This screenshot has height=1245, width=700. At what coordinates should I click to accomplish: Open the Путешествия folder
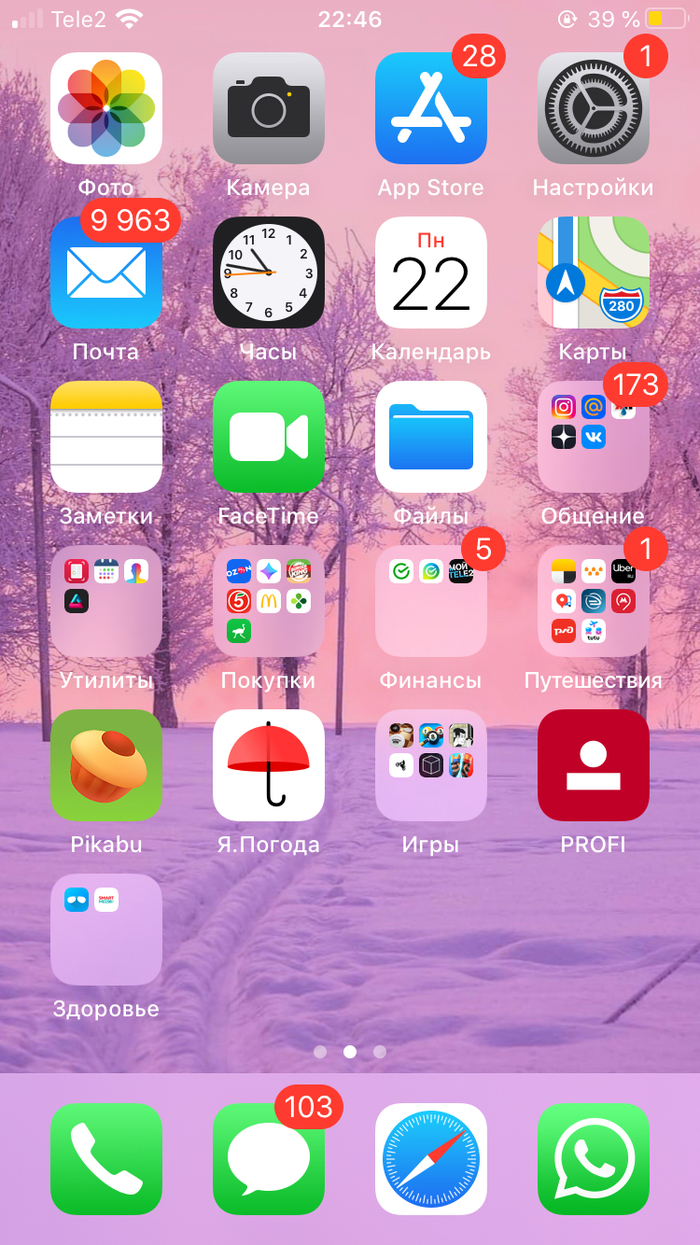[593, 600]
